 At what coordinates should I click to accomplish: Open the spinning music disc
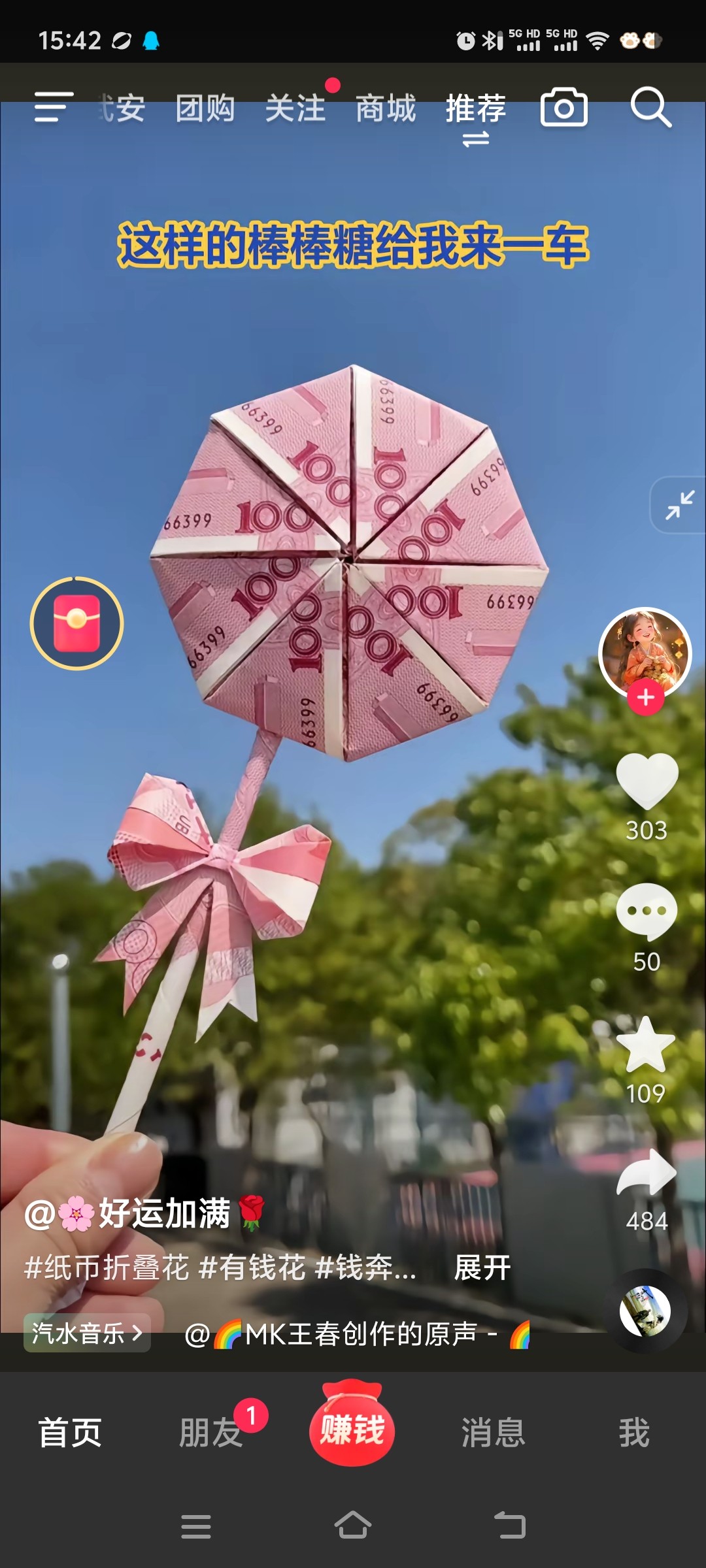[x=645, y=1311]
